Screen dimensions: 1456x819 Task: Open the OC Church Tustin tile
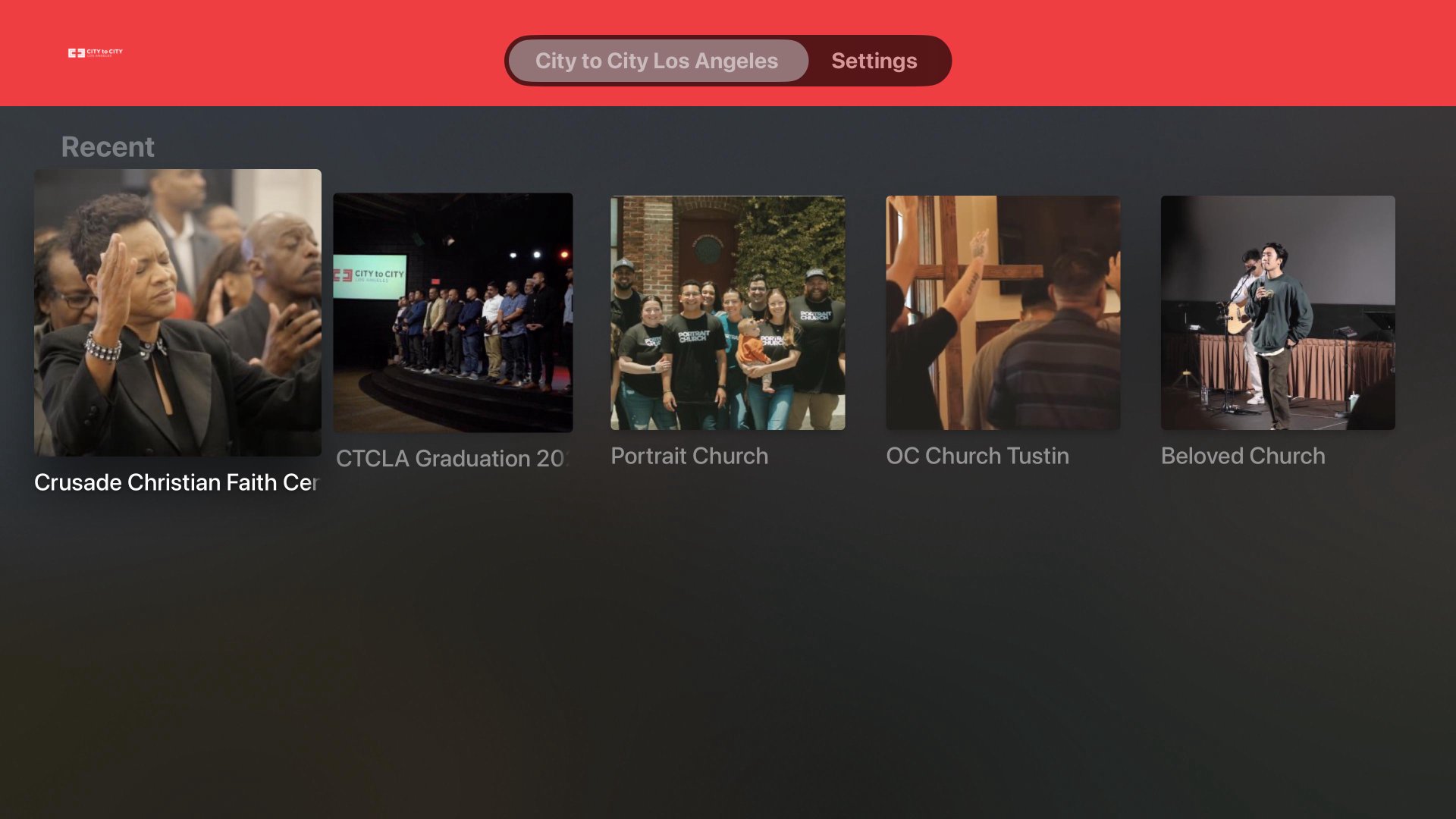coord(1003,312)
